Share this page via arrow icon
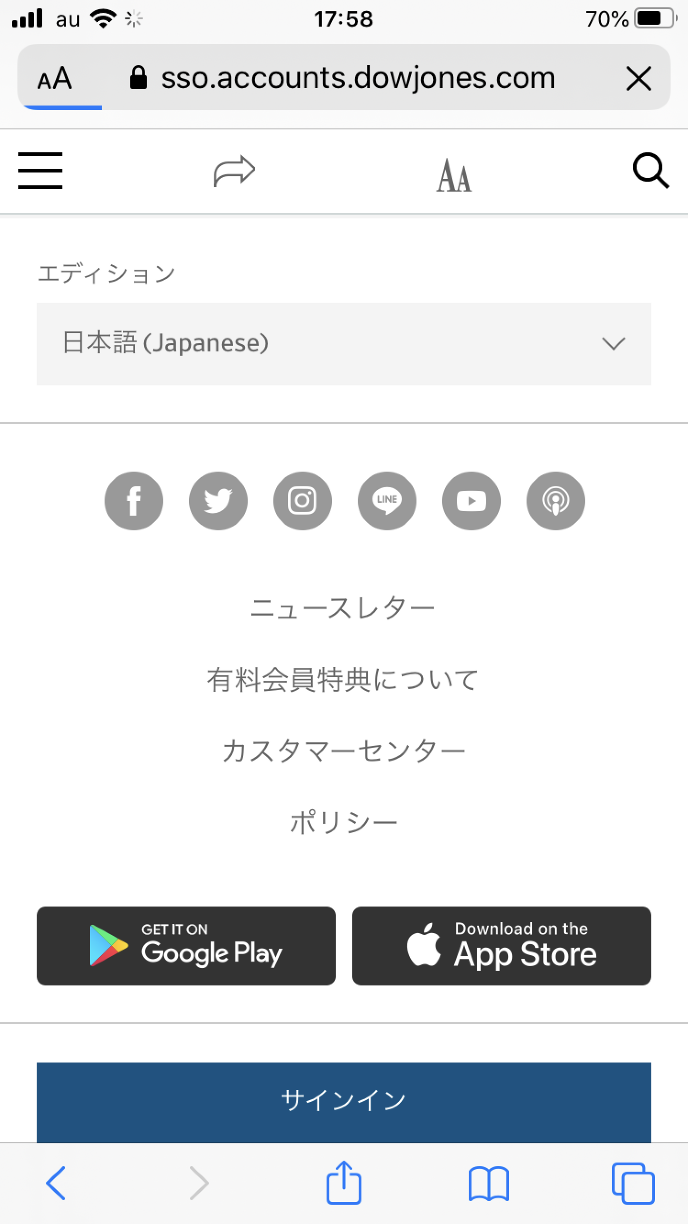The width and height of the screenshot is (688, 1224). tap(235, 172)
